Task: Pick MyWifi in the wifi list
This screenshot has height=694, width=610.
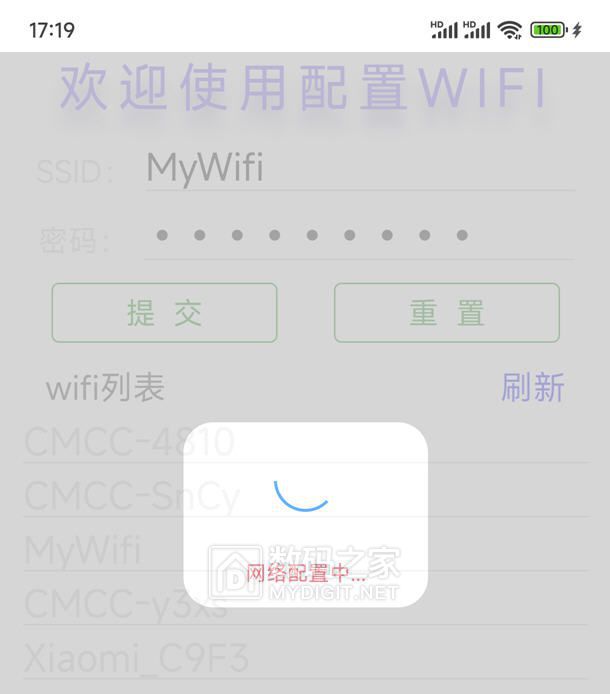Action: [x=83, y=550]
